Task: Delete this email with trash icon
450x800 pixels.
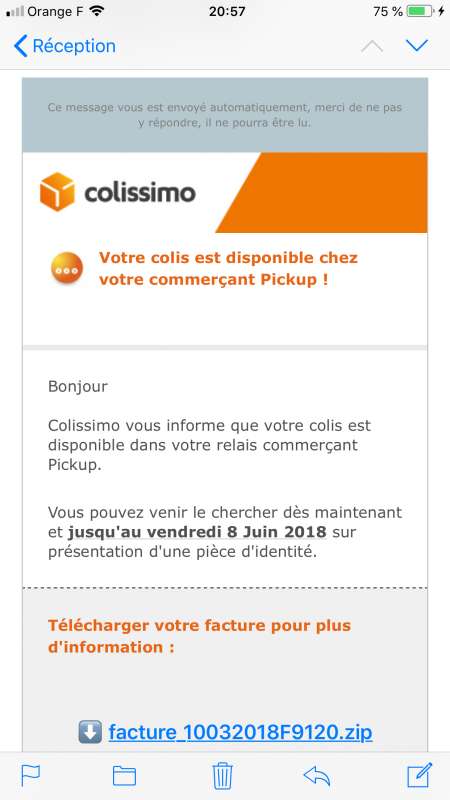Action: [x=222, y=776]
